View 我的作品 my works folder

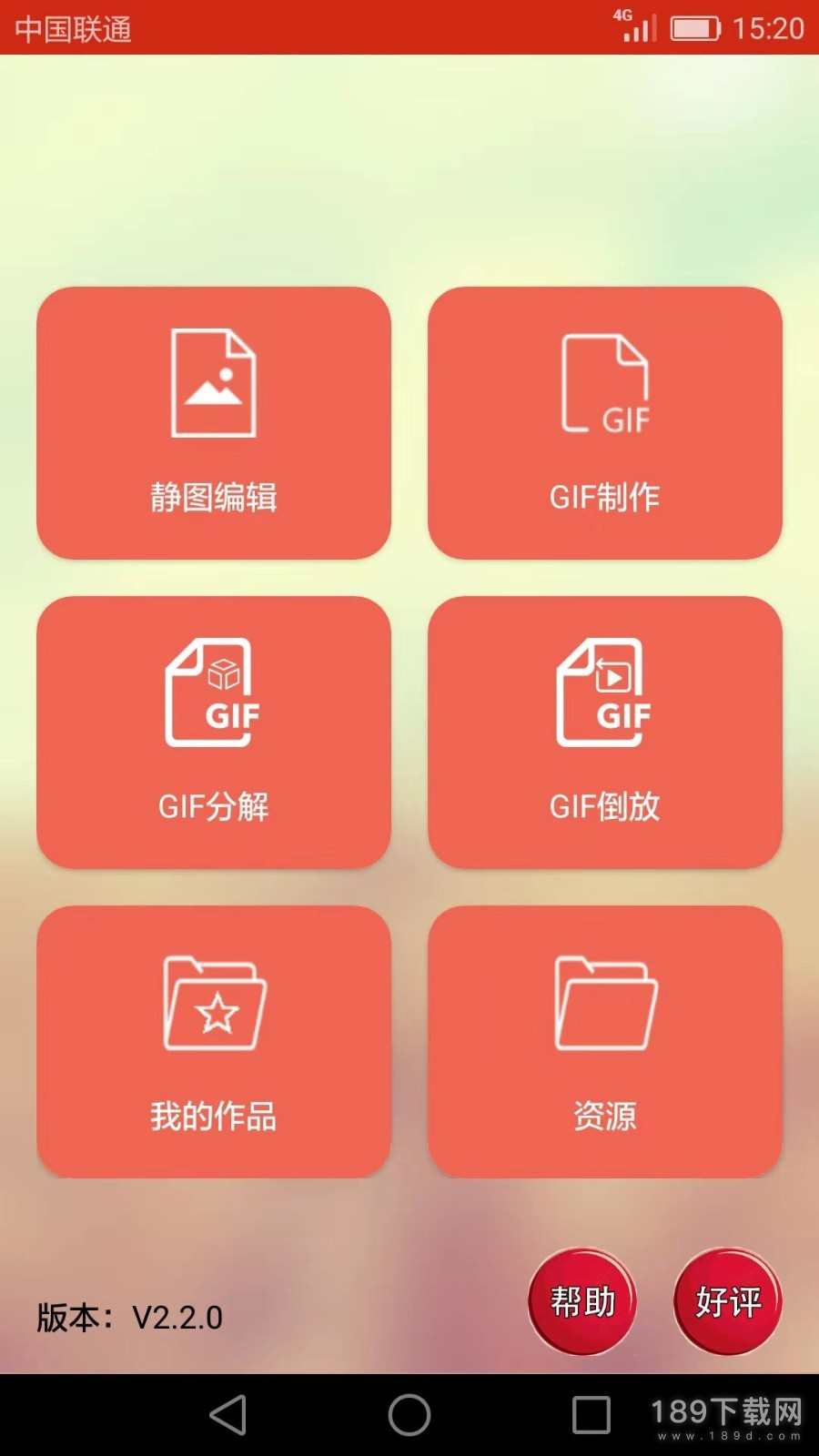(214, 1042)
